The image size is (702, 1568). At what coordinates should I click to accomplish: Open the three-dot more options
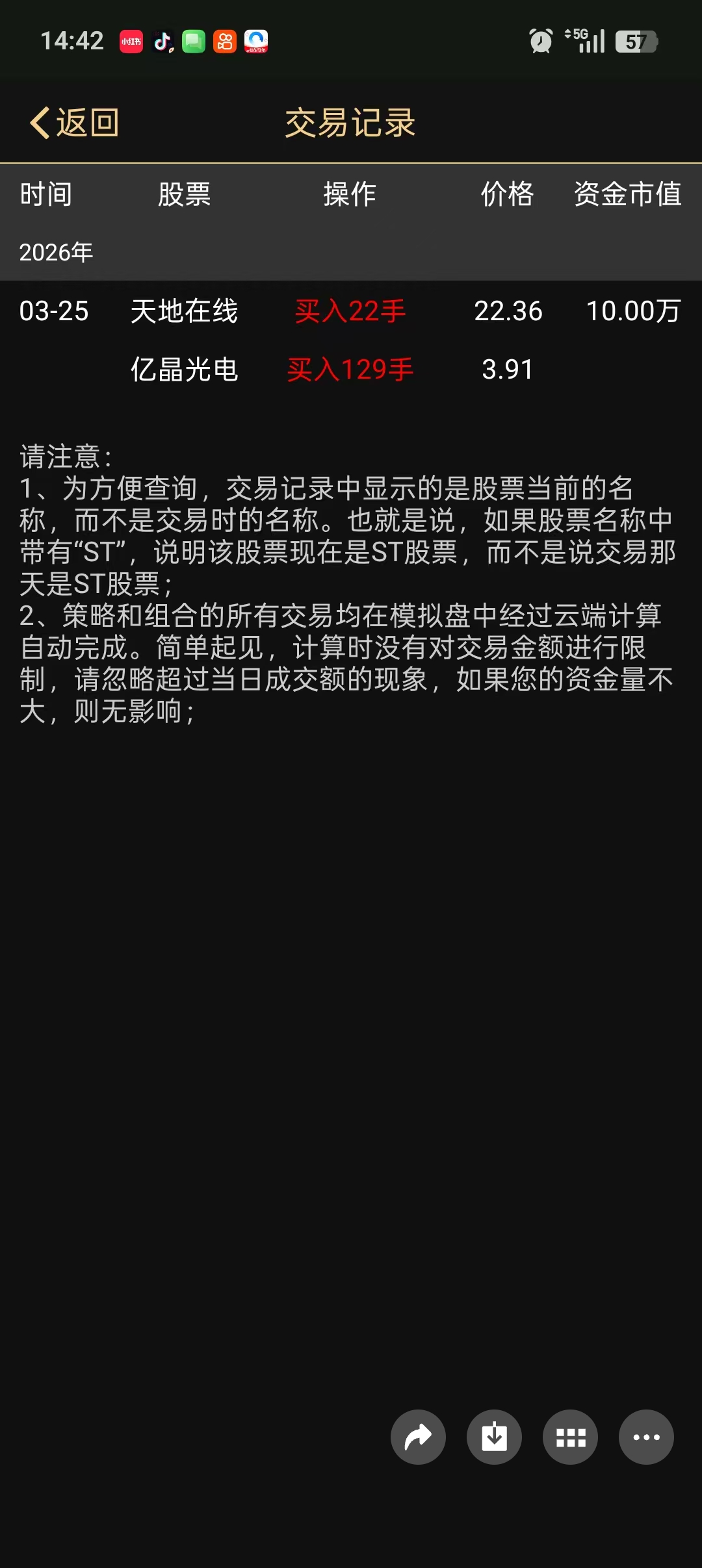click(x=646, y=1437)
